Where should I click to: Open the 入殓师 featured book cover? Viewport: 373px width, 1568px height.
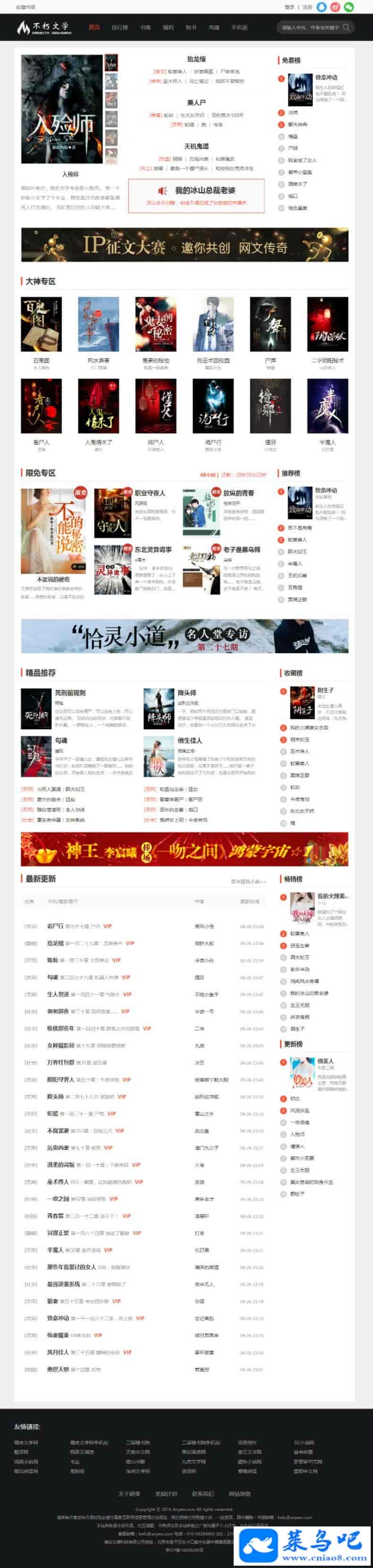coord(61,110)
